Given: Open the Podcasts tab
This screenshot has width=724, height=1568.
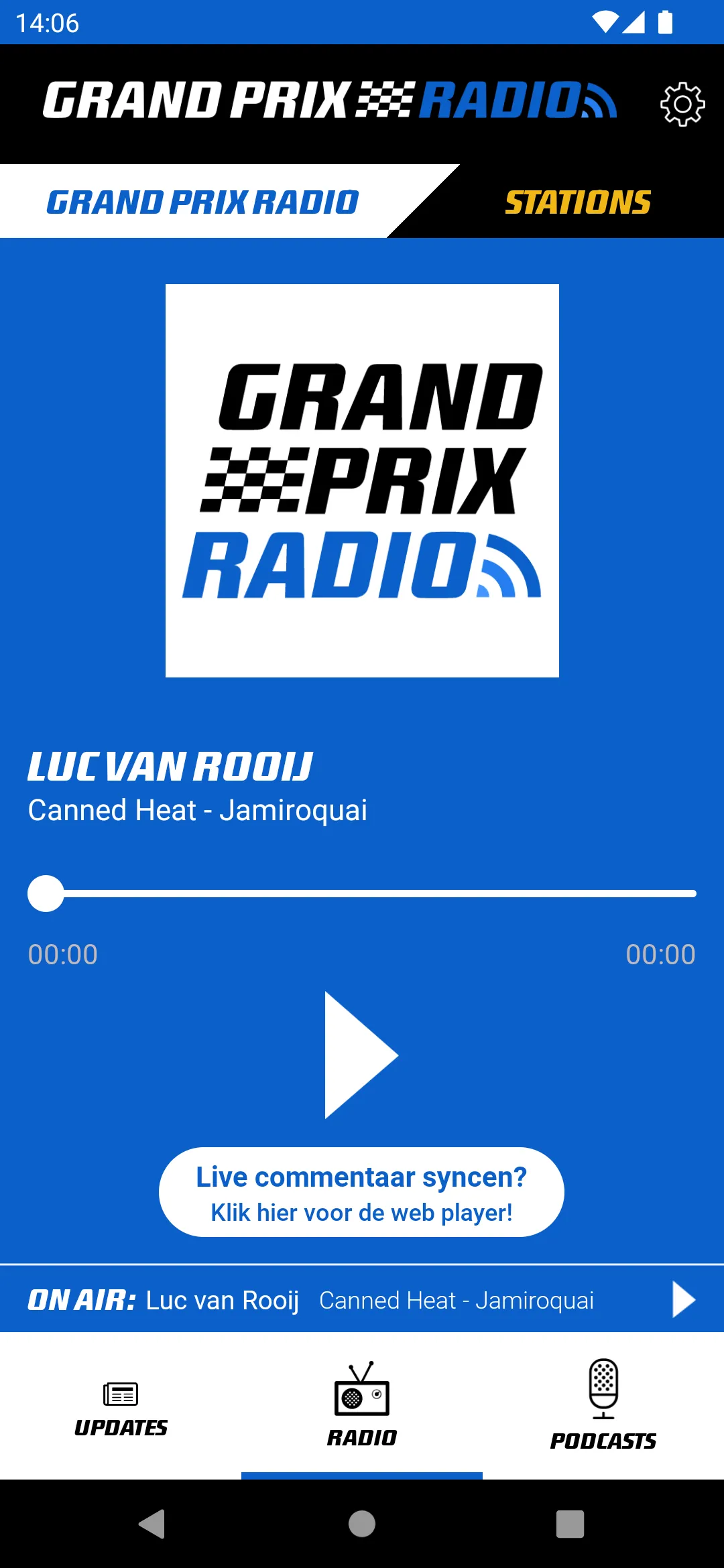Looking at the screenshot, I should 603,1406.
